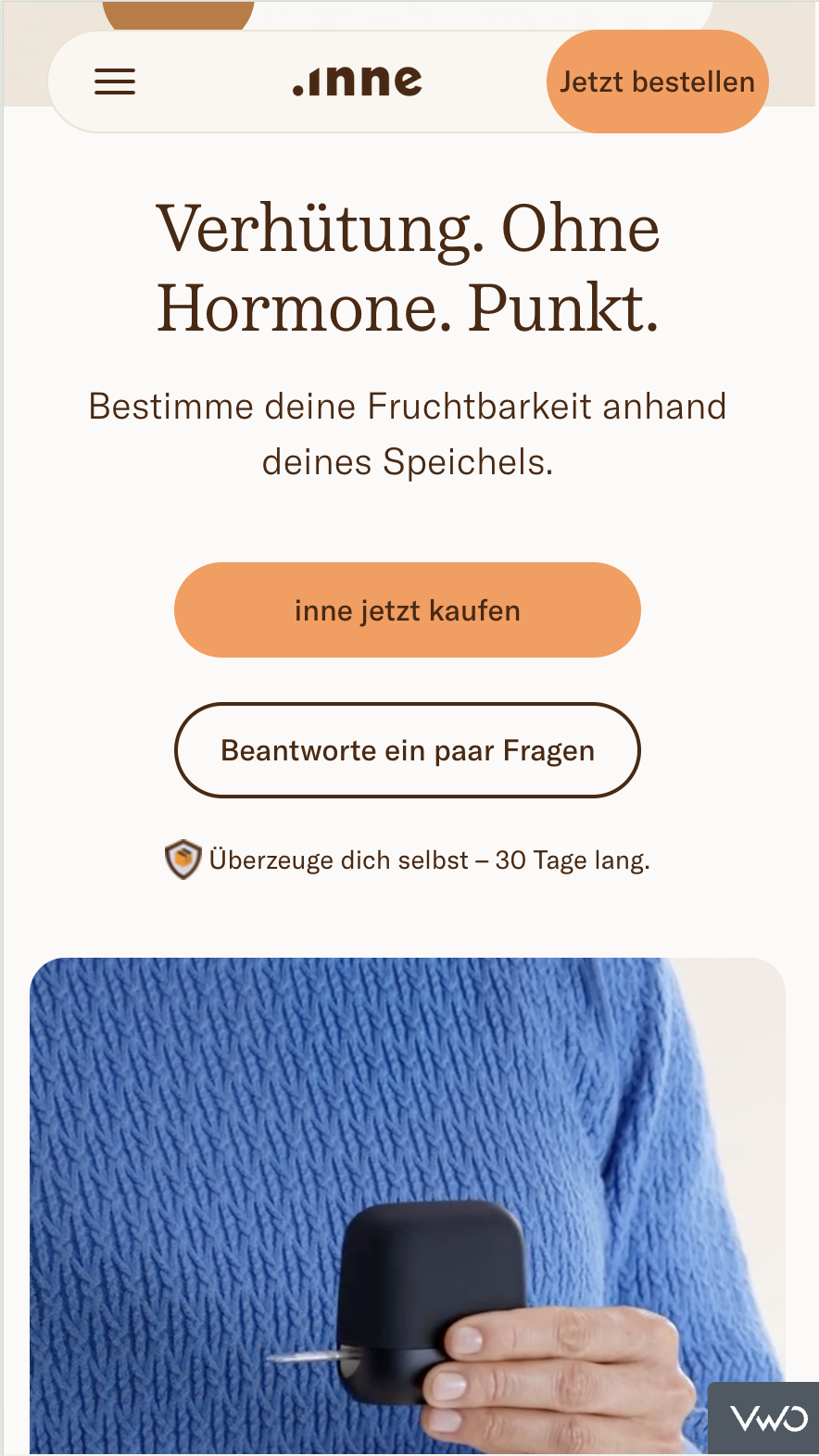Open the hamburger navigation menu
This screenshot has width=819, height=1456.
click(x=115, y=82)
